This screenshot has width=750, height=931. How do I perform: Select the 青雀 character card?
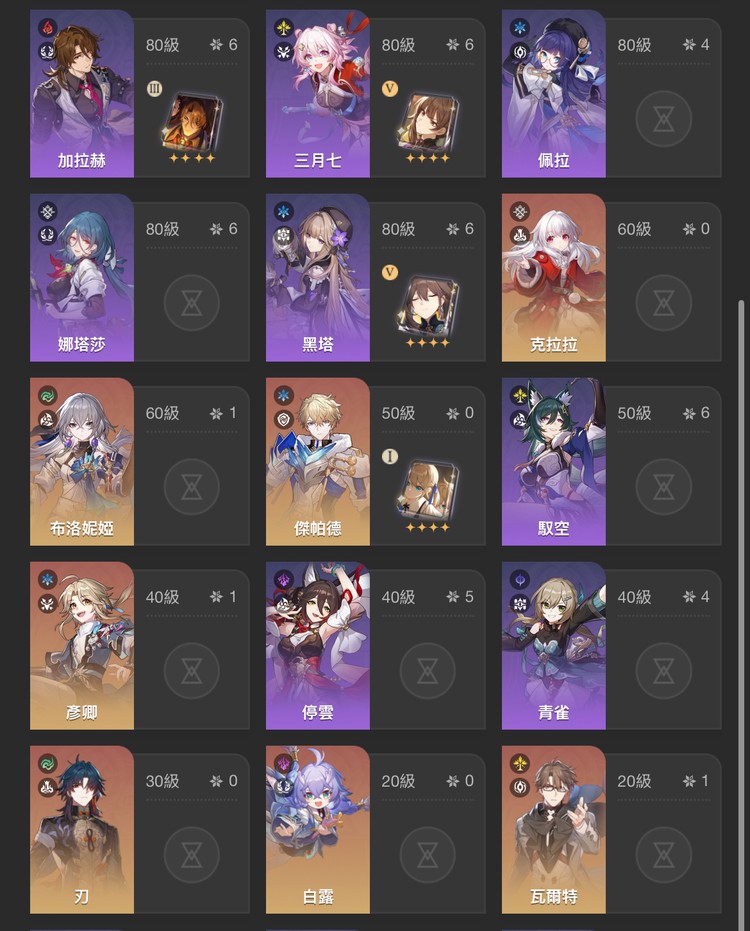[x=554, y=646]
